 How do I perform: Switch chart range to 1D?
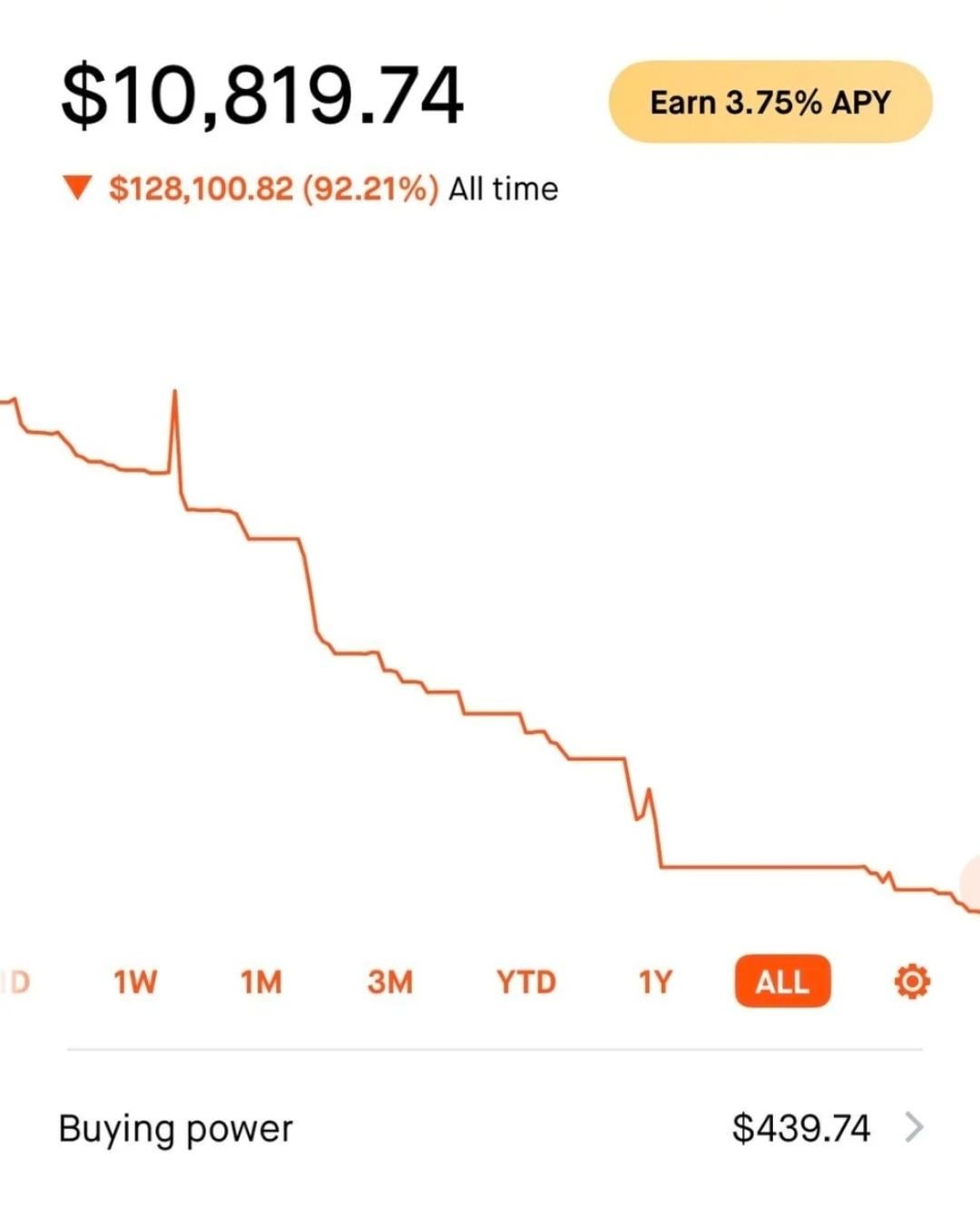[16, 982]
